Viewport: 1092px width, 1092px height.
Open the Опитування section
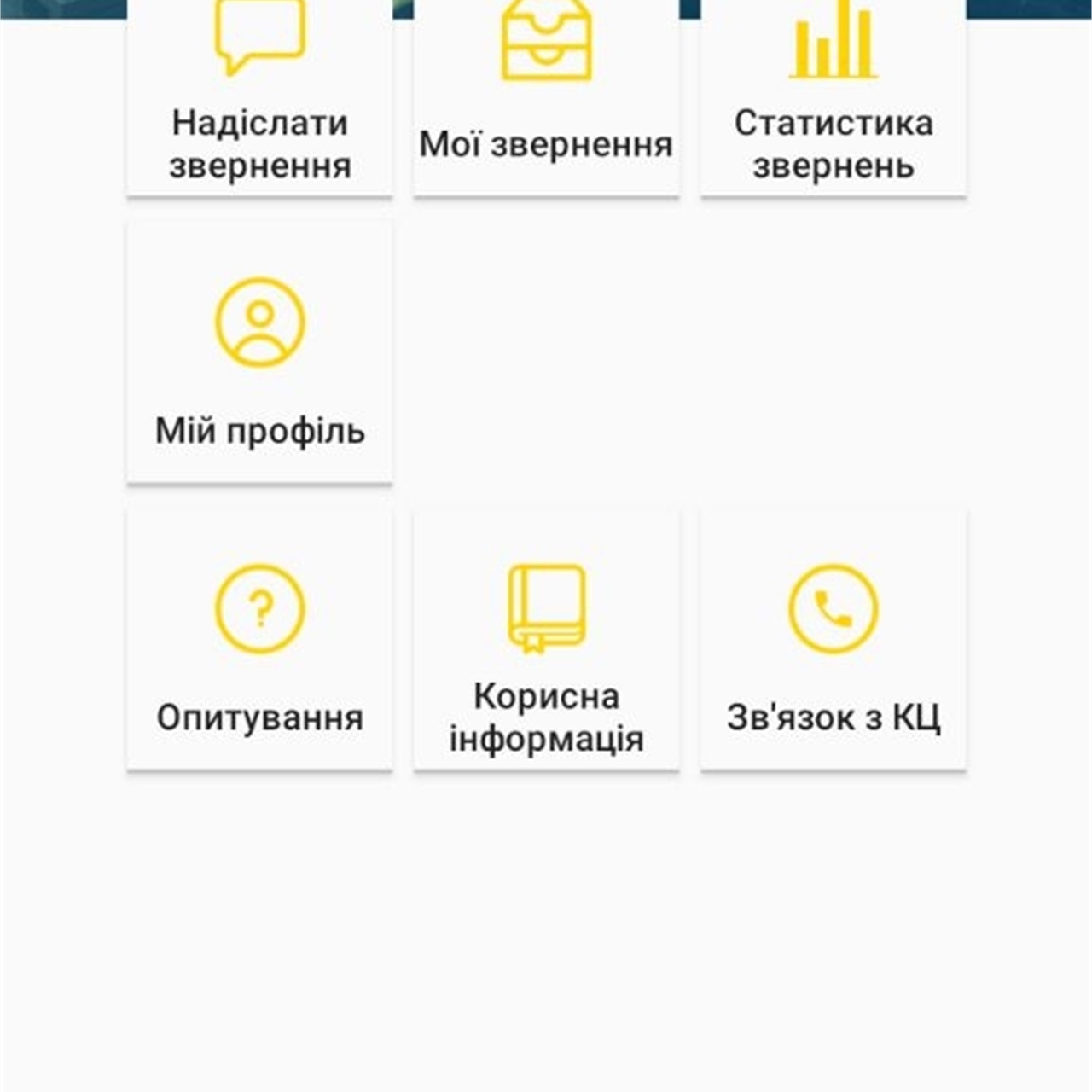259,642
